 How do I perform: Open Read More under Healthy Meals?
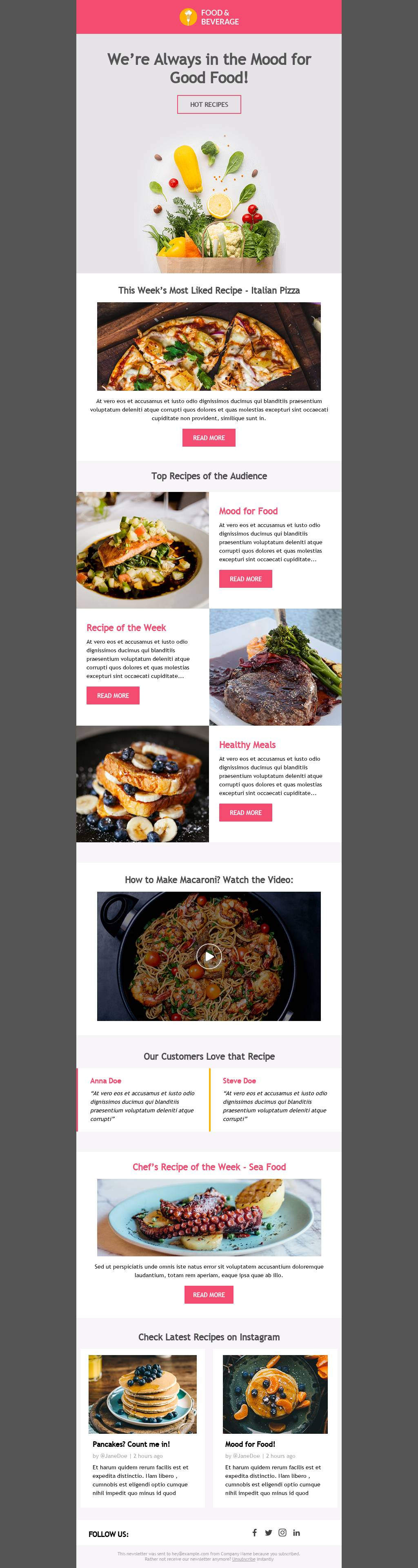coord(245,813)
